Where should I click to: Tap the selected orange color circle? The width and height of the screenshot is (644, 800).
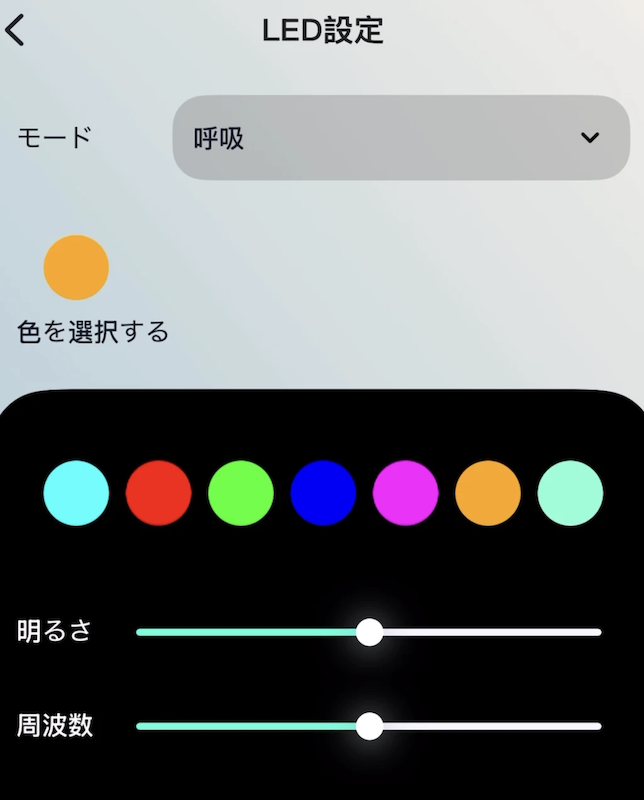tap(76, 267)
